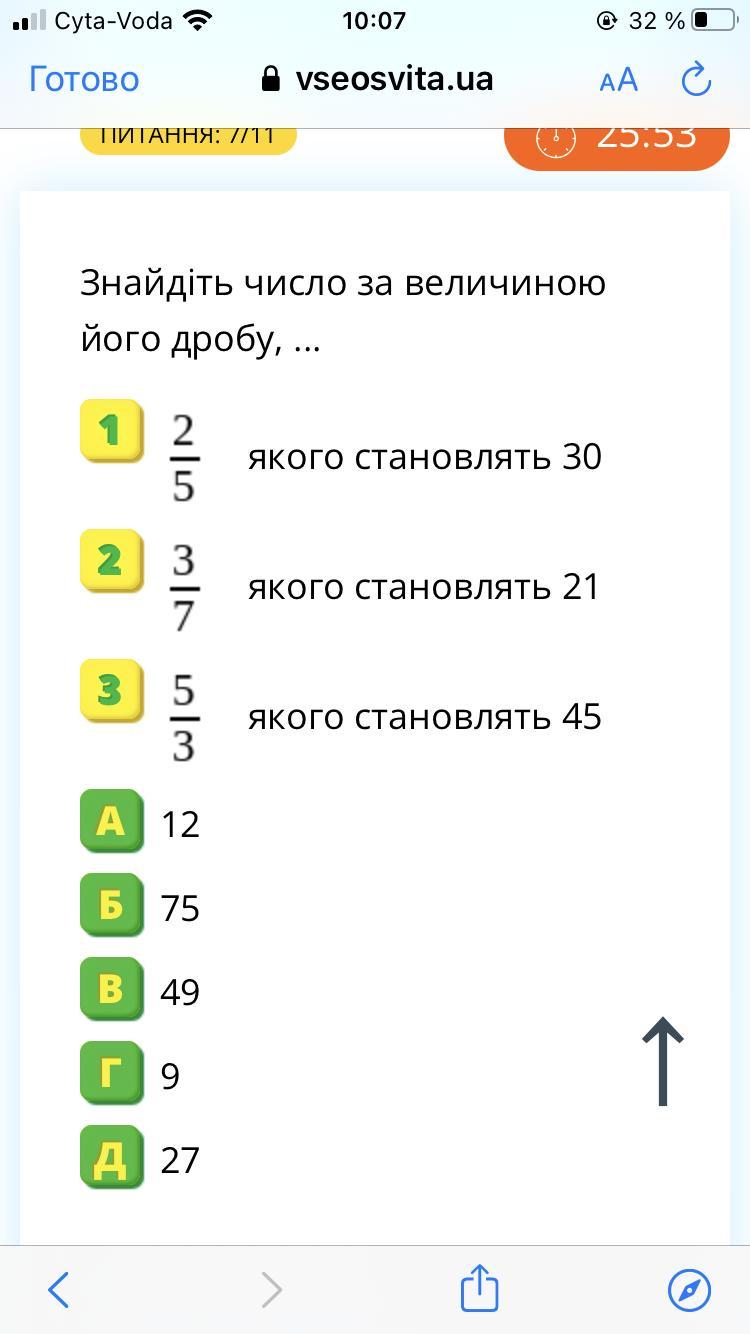This screenshot has height=1334, width=750.
Task: Pick answer Г with value 9
Action: coord(111,1073)
